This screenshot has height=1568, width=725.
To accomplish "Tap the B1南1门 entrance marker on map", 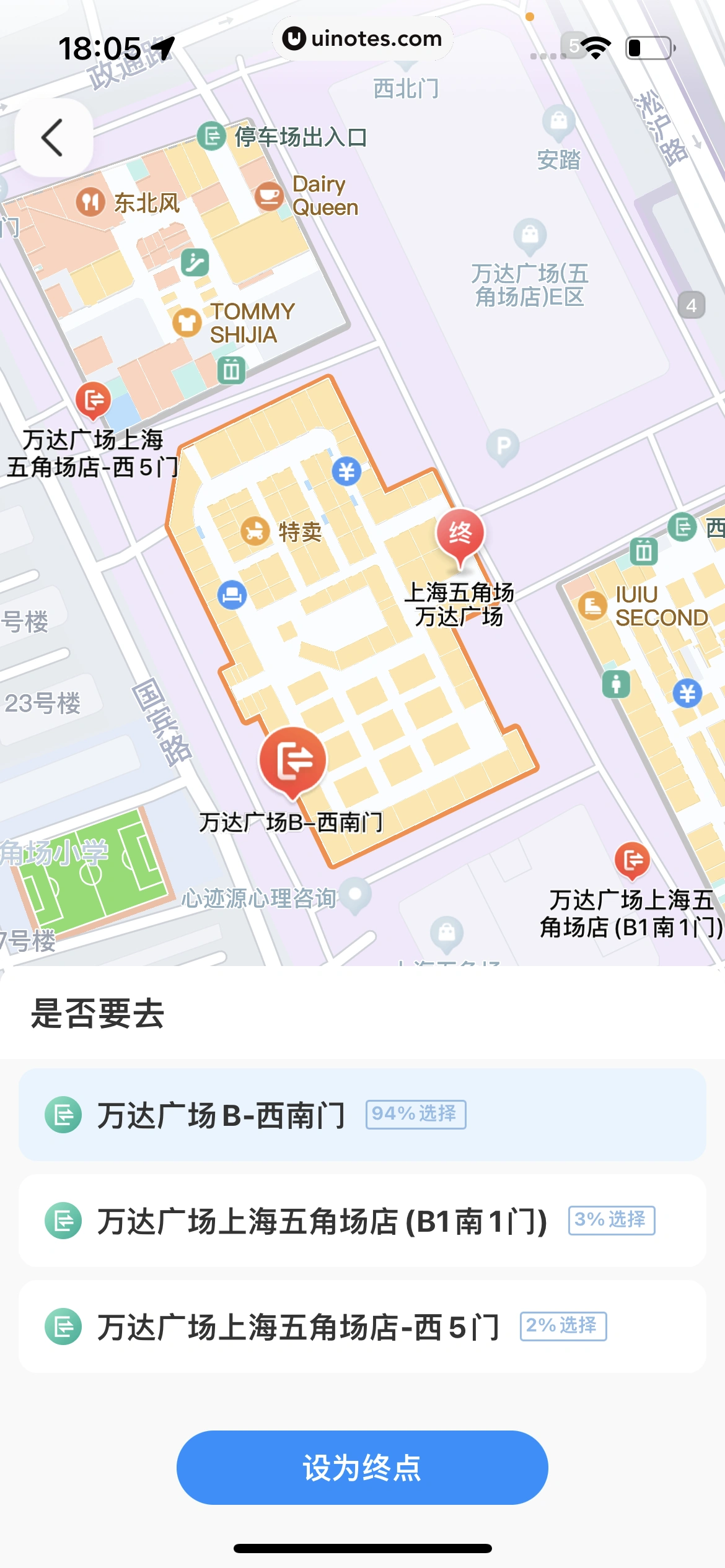I will coord(632,860).
